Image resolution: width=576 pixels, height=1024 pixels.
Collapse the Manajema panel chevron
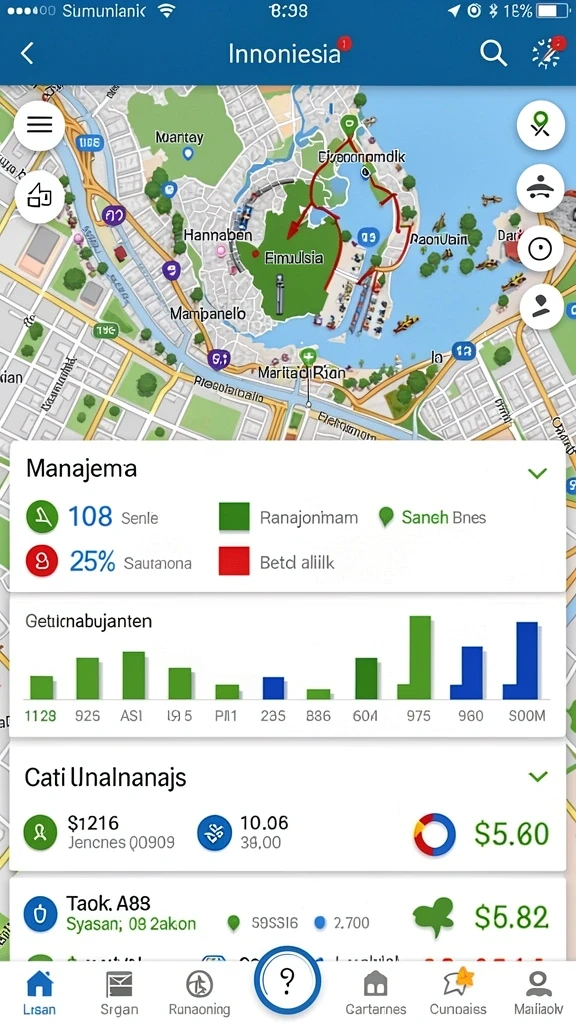click(x=537, y=473)
